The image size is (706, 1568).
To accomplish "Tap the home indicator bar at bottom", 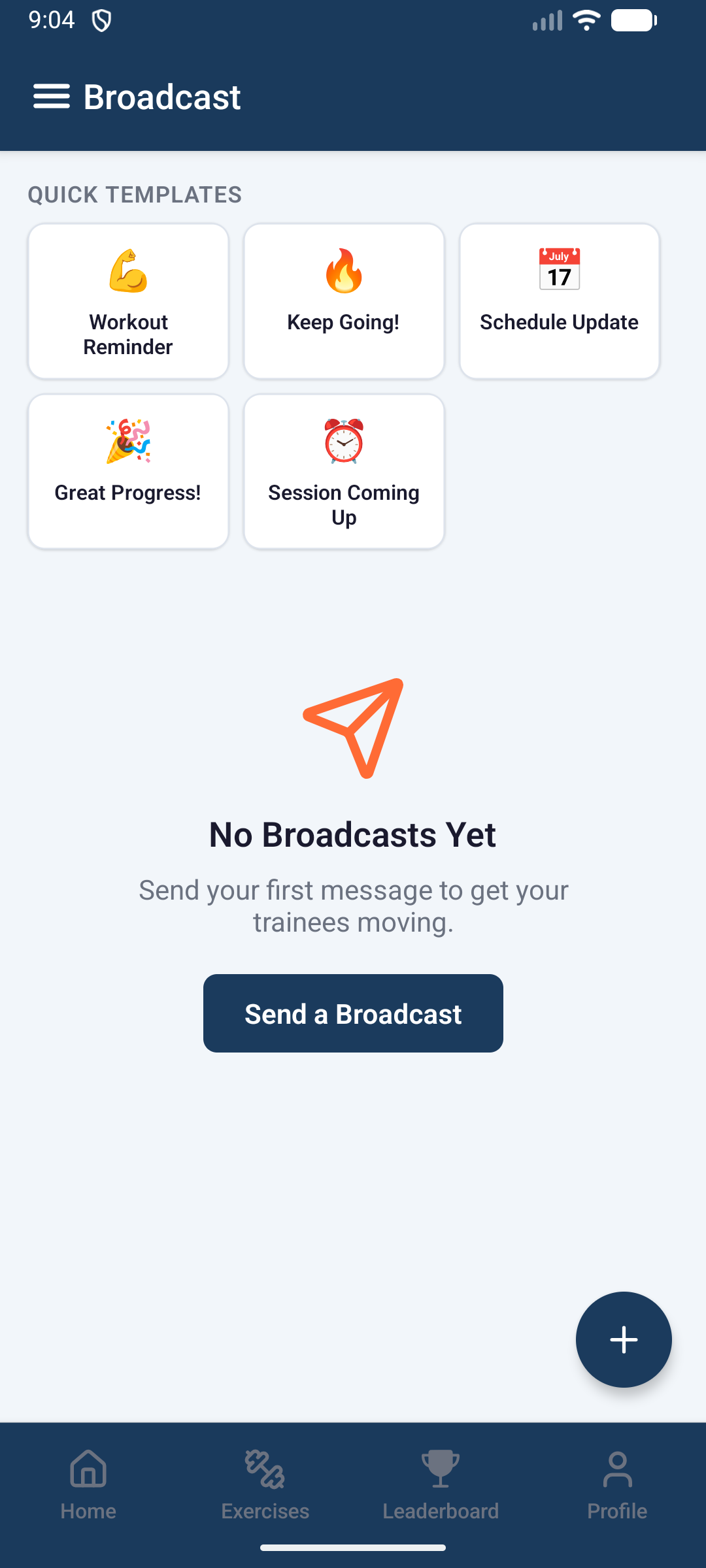I will click(352, 1546).
